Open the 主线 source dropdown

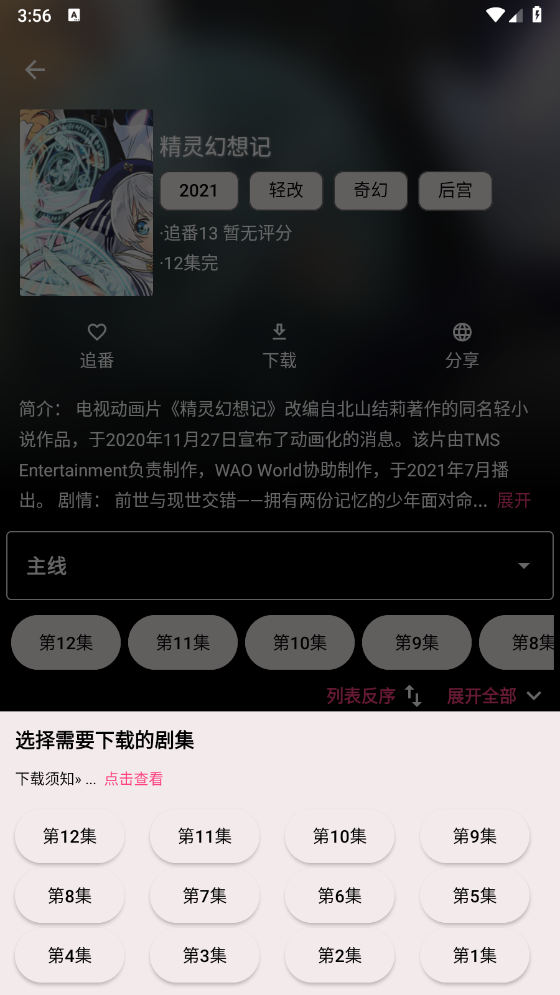(280, 565)
